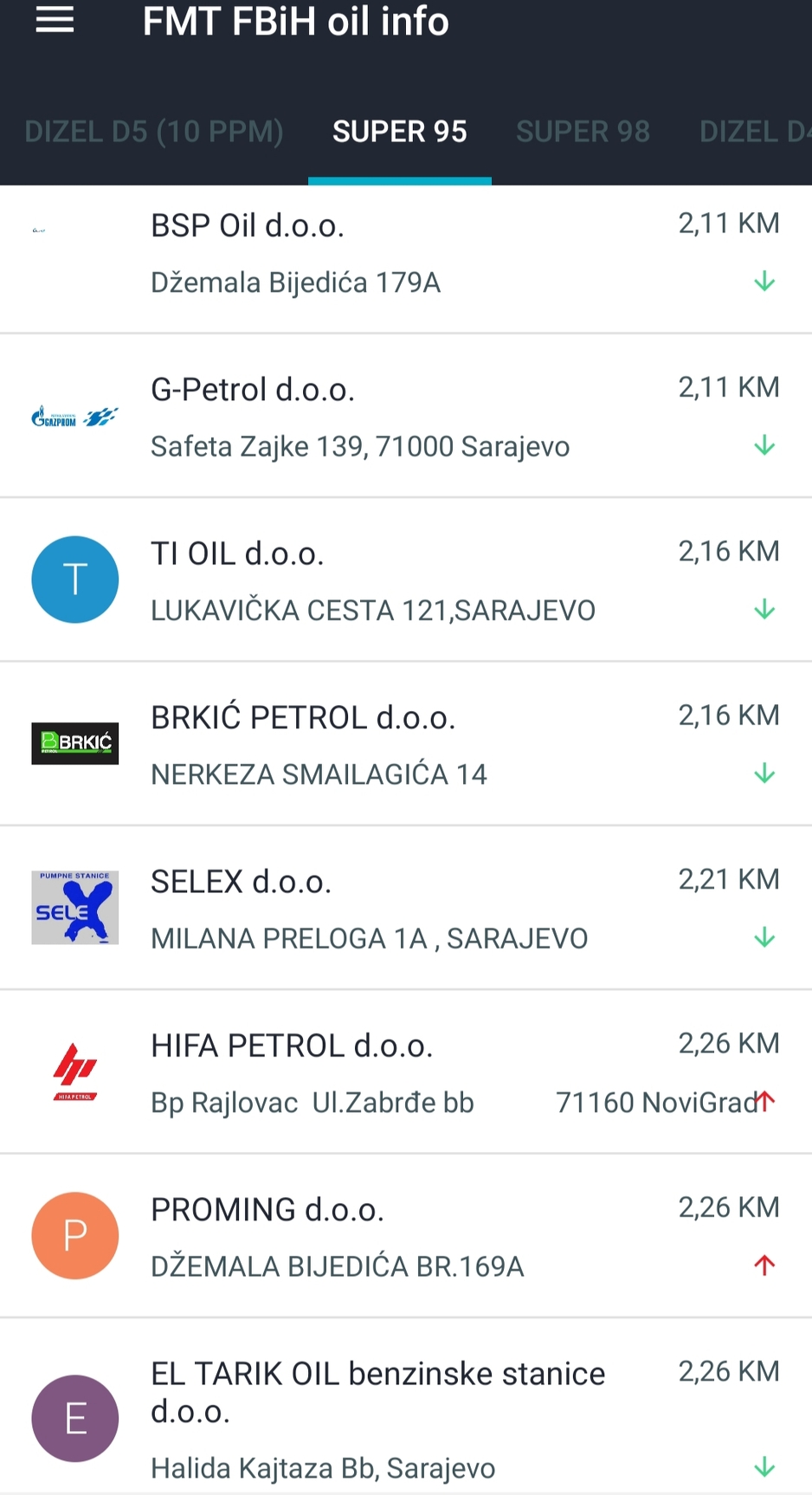Open the hamburger drawer menu
The image size is (812, 1495).
55,21
